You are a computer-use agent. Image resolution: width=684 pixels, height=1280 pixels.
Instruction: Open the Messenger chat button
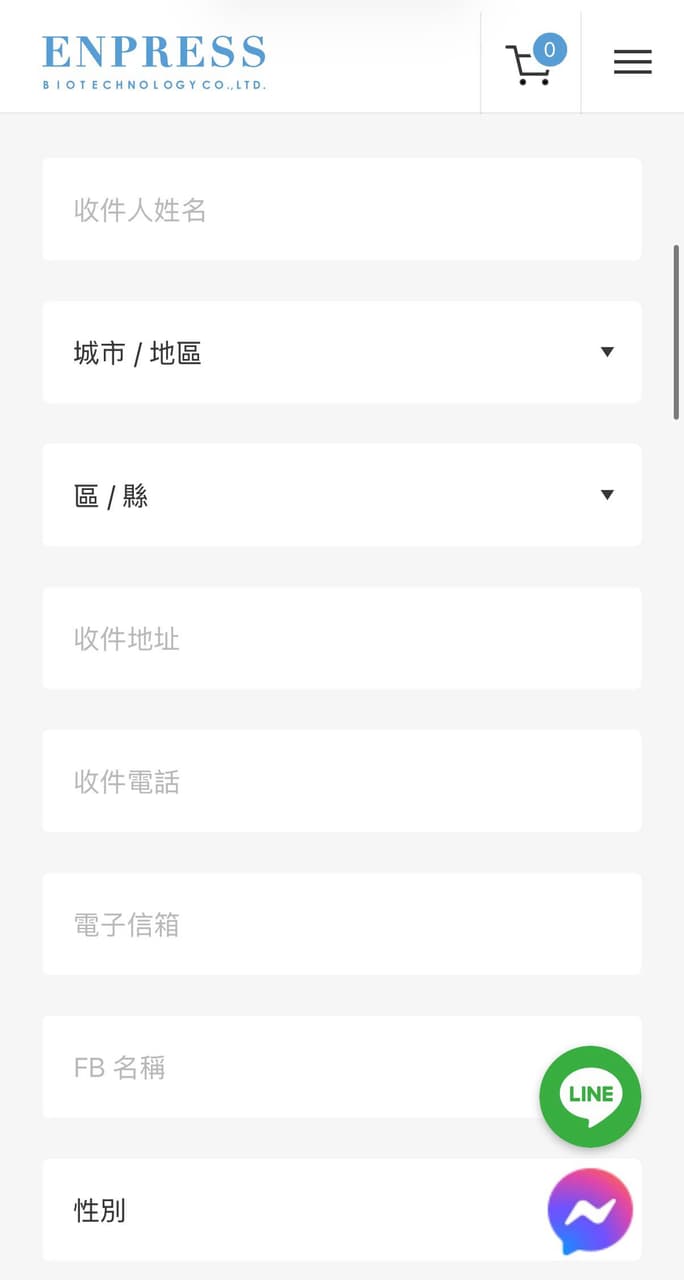pos(590,1211)
